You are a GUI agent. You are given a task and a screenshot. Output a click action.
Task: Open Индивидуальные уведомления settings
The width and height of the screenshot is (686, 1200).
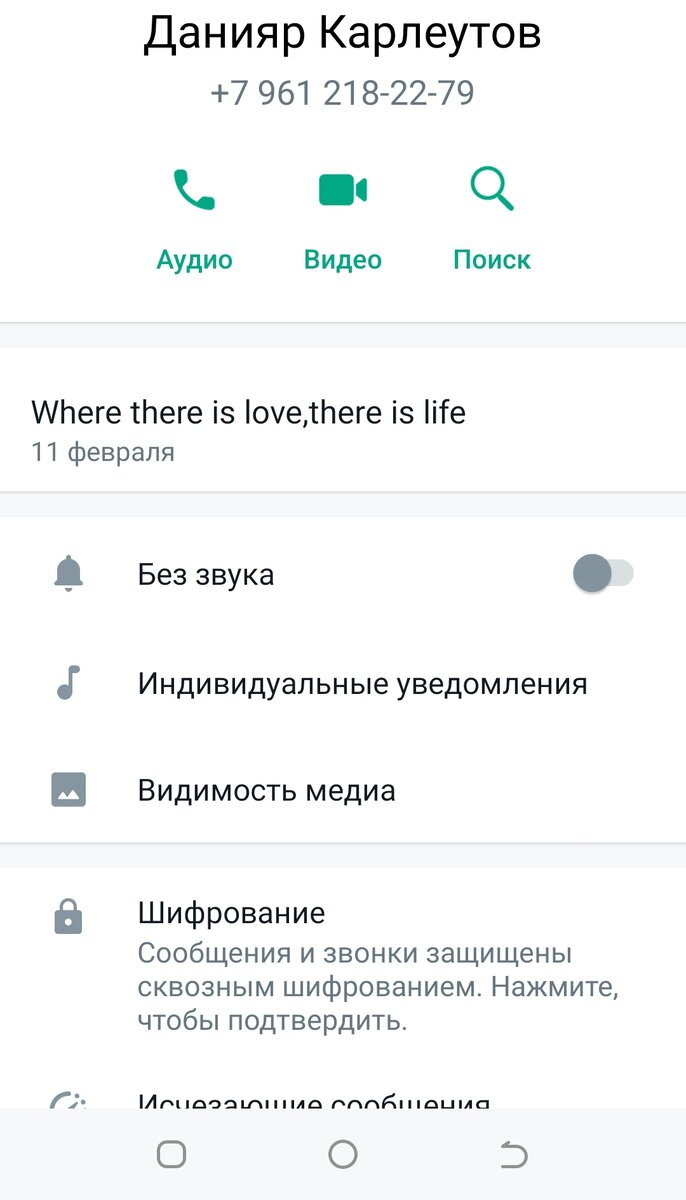pyautogui.click(x=362, y=684)
